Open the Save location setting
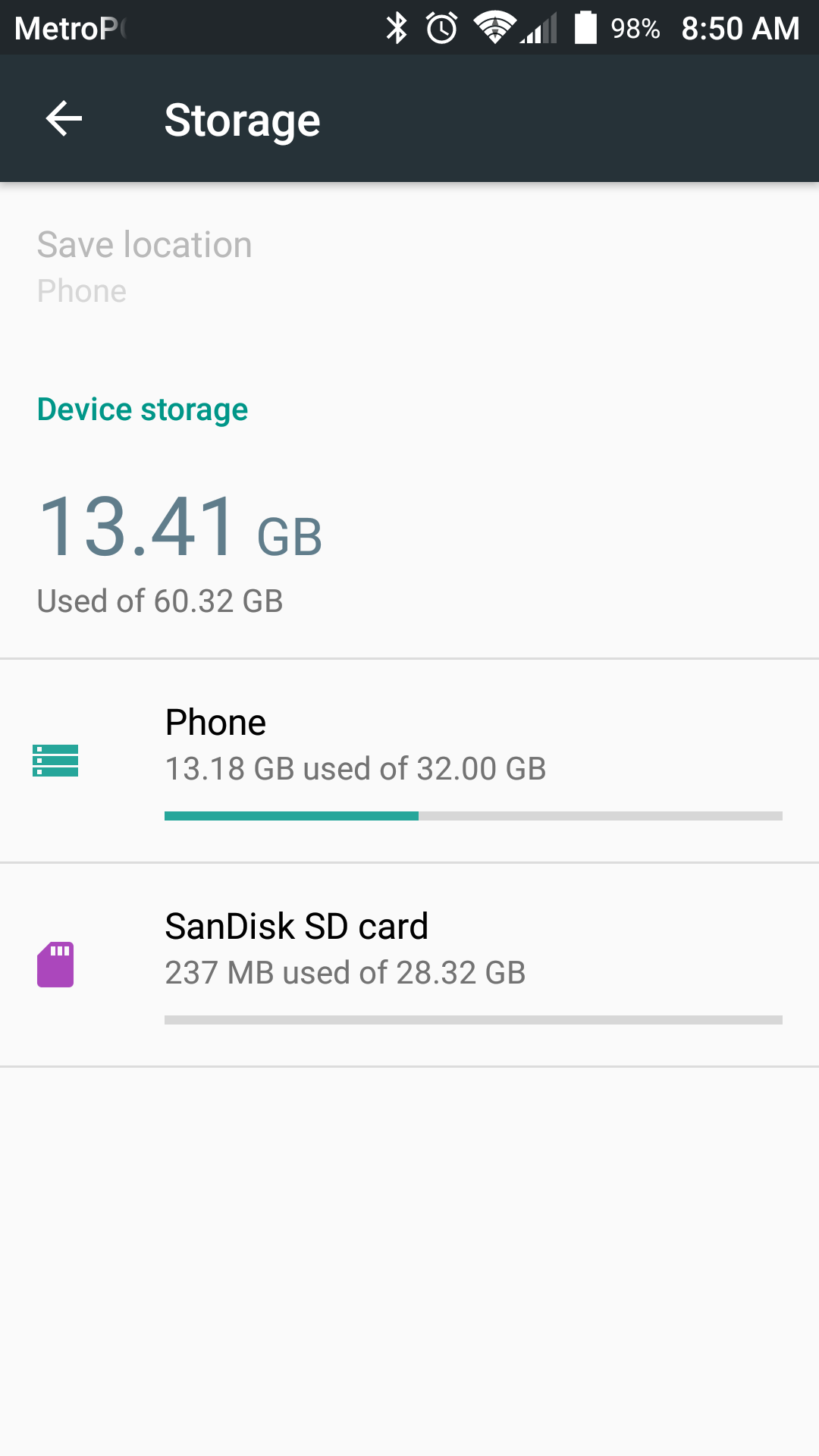 click(x=409, y=267)
